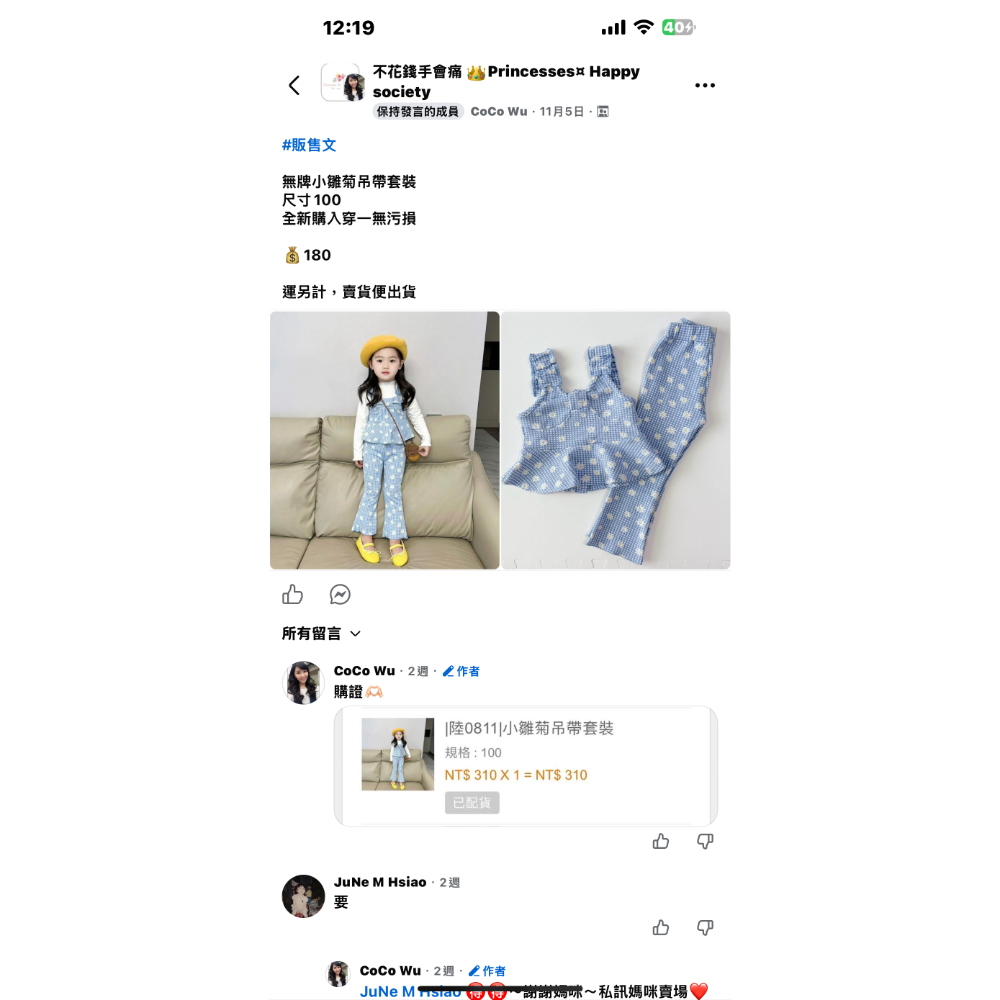Like this post with thumbs-up icon

tap(292, 595)
